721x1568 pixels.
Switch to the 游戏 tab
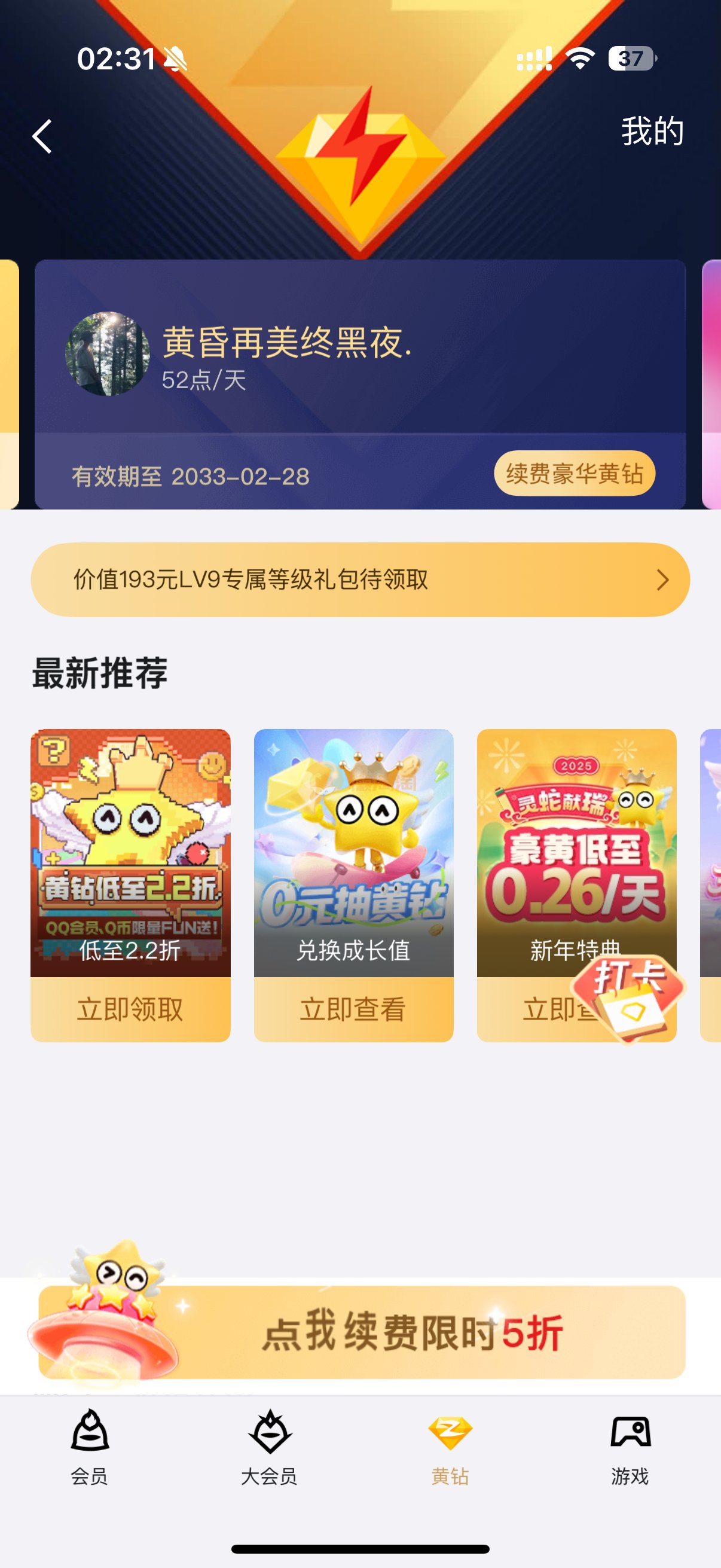(630, 1447)
